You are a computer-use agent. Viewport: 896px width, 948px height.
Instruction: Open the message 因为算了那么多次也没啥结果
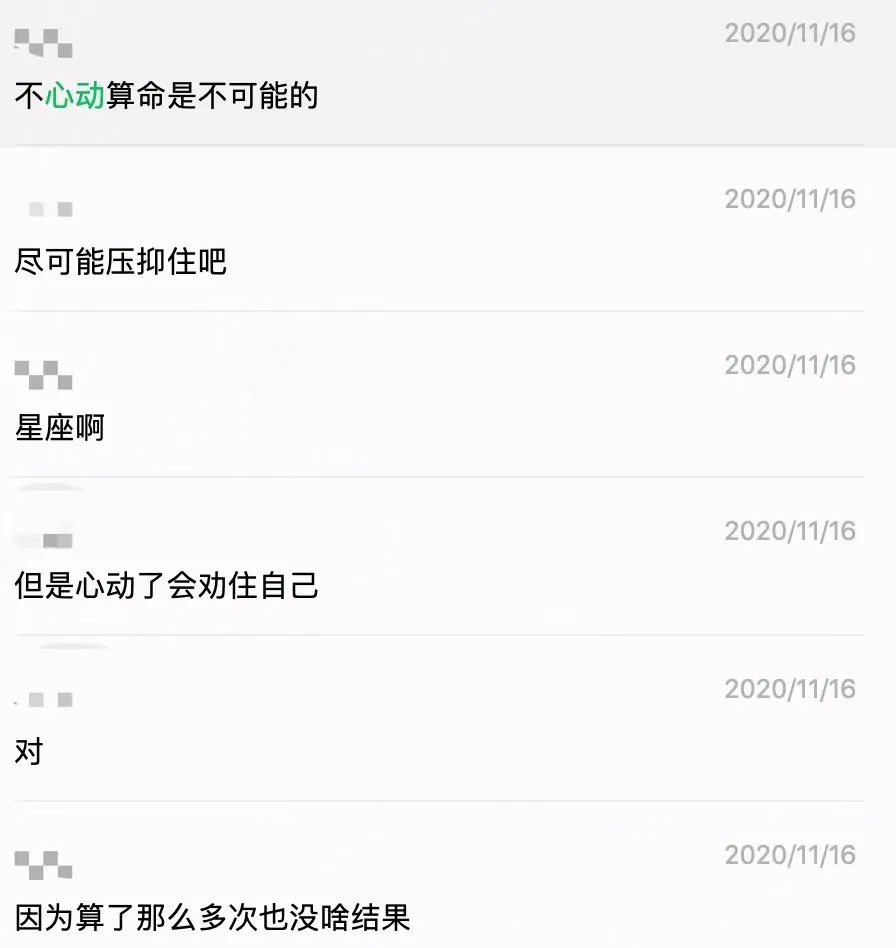213,916
